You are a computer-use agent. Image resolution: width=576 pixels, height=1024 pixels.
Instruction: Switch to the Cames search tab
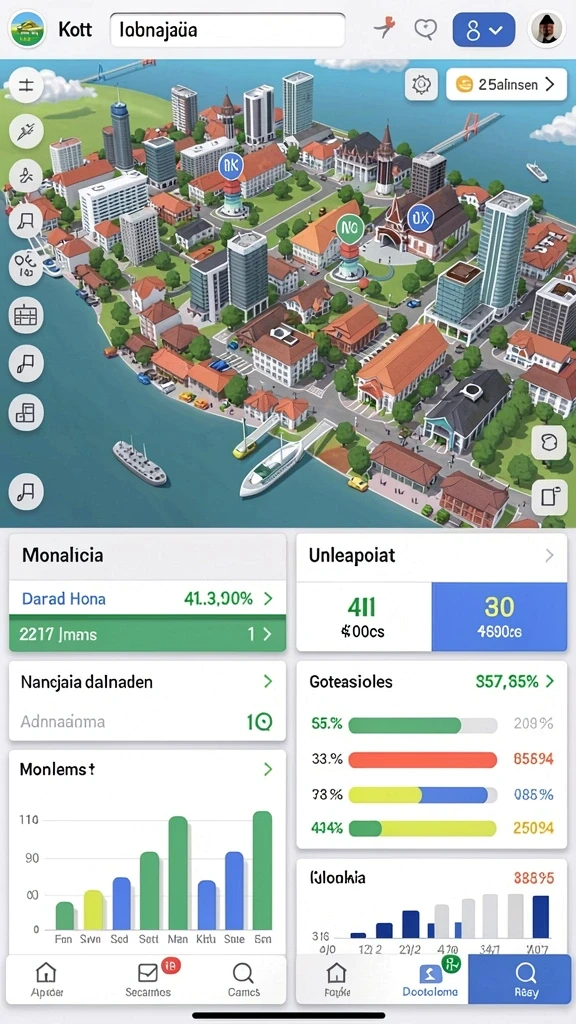point(243,980)
